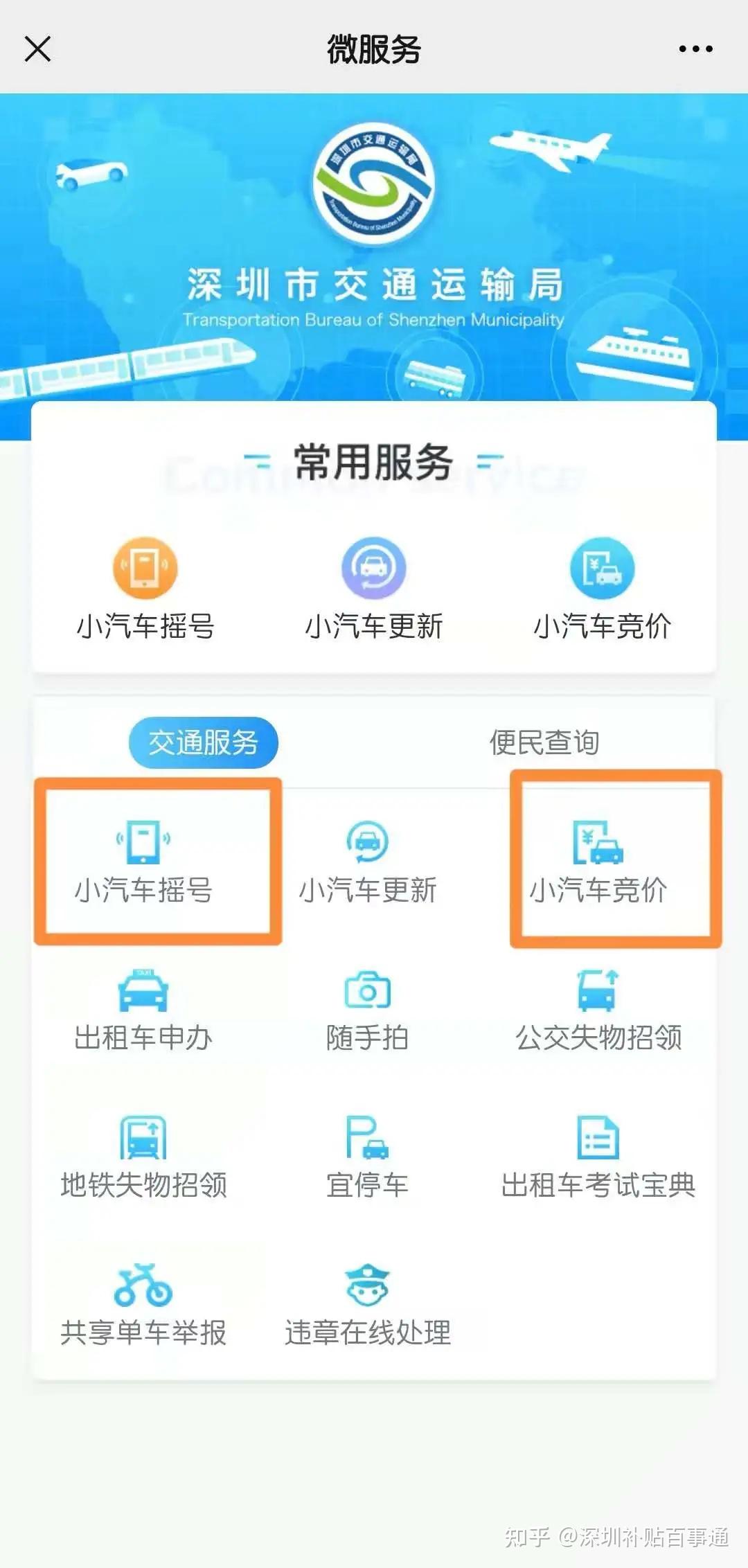This screenshot has height=1568, width=748.
Task: Open 小汽车竞价 under 常用服务
Action: (x=602, y=589)
